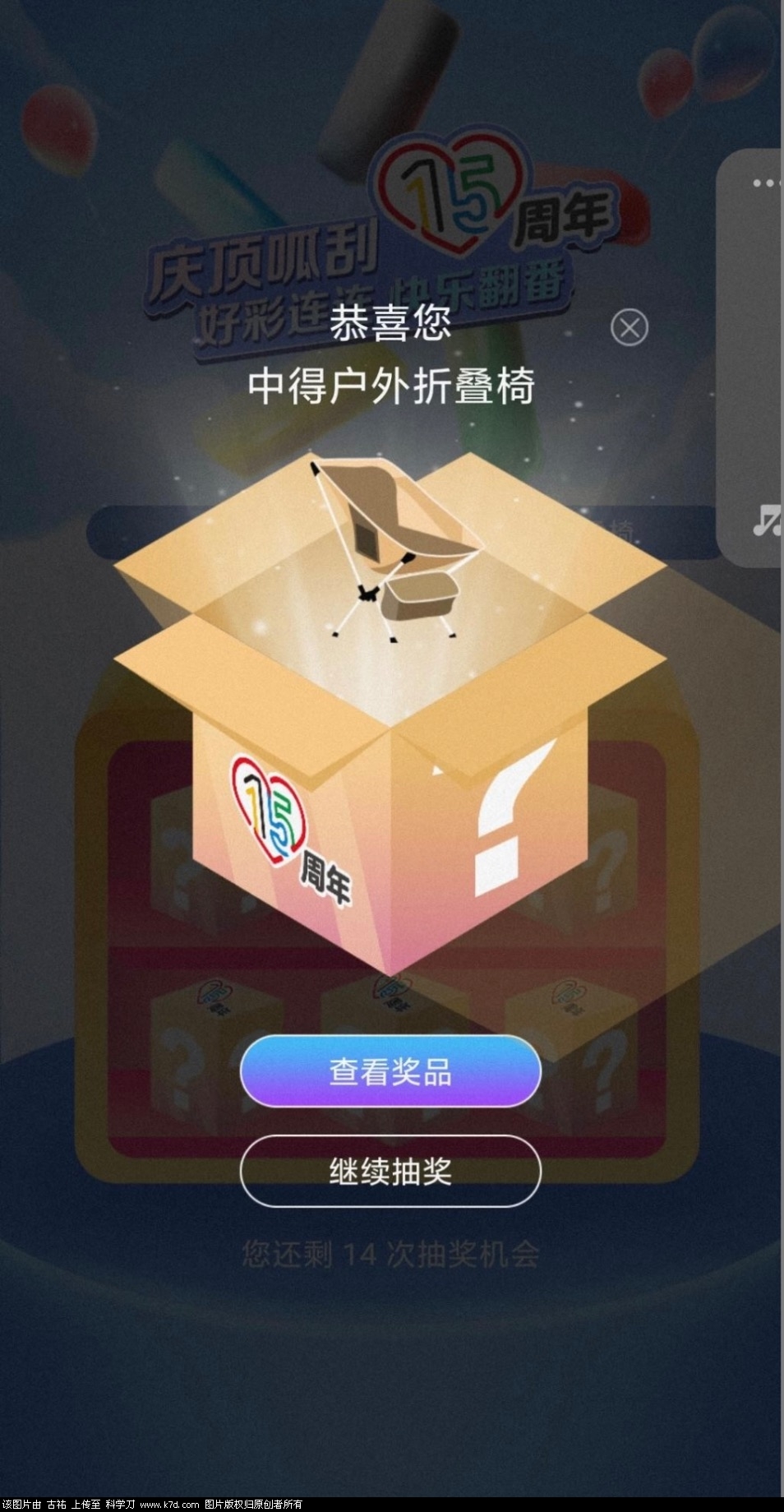
Task: Tap 继续抽奖 to draw again
Action: click(390, 1171)
